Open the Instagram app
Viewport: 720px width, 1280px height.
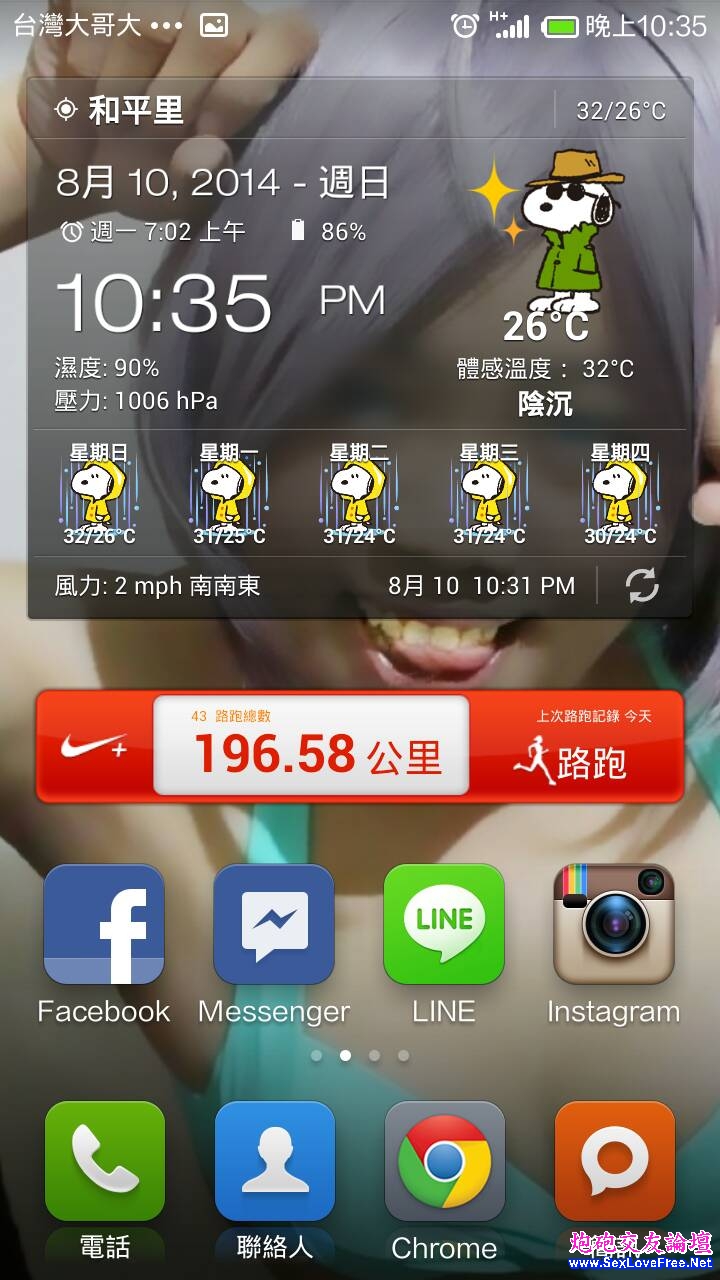tap(614, 925)
